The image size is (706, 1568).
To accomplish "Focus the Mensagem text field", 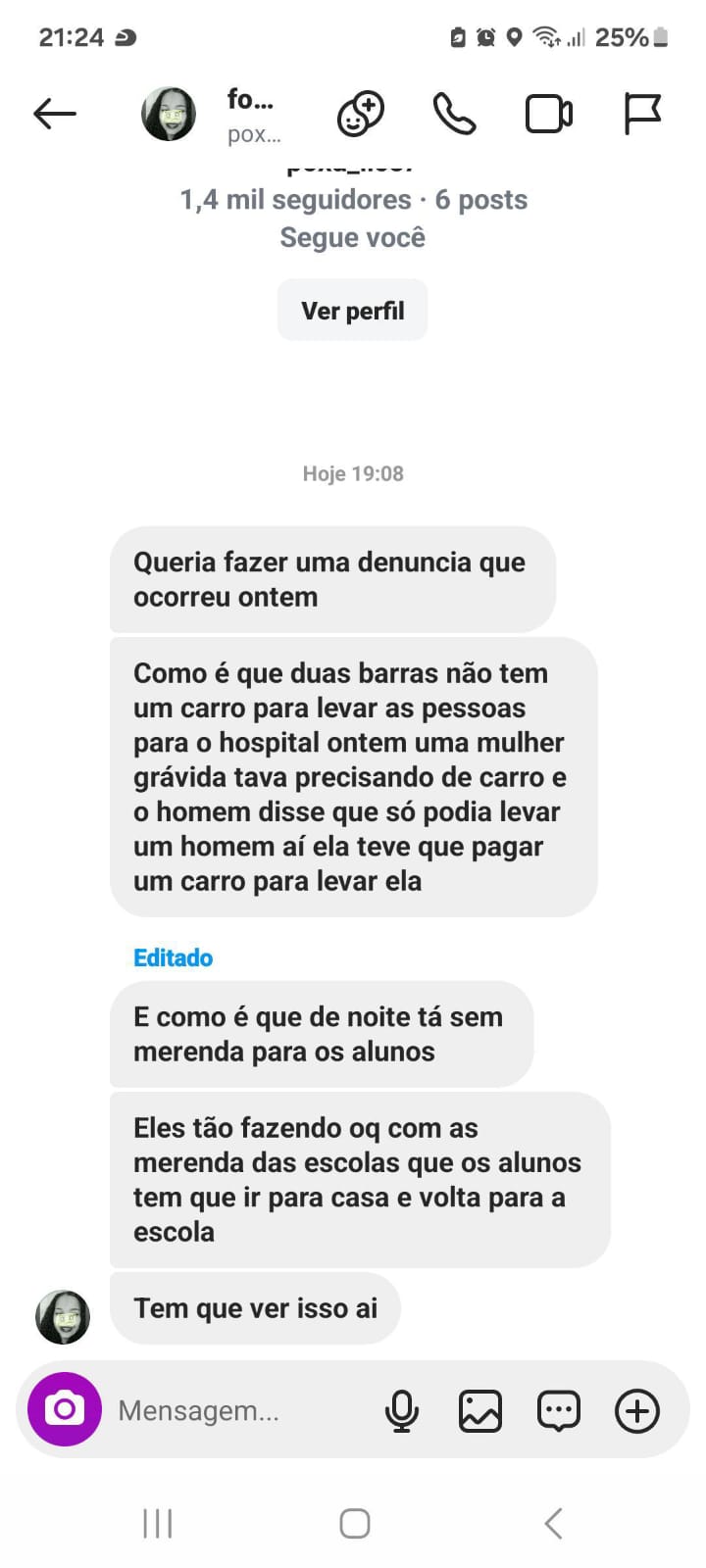I will [x=235, y=1411].
